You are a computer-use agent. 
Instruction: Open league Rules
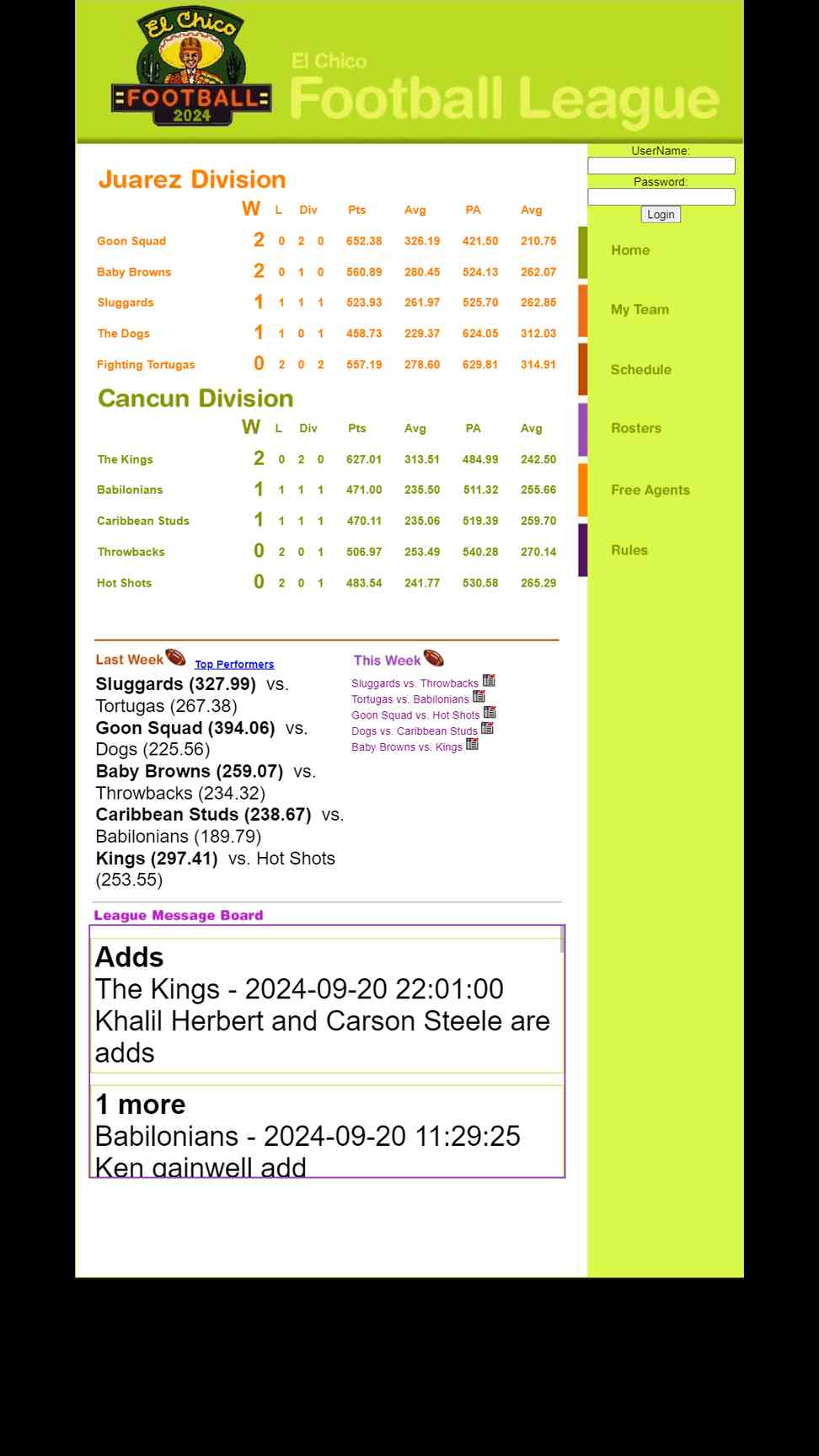[x=629, y=550]
